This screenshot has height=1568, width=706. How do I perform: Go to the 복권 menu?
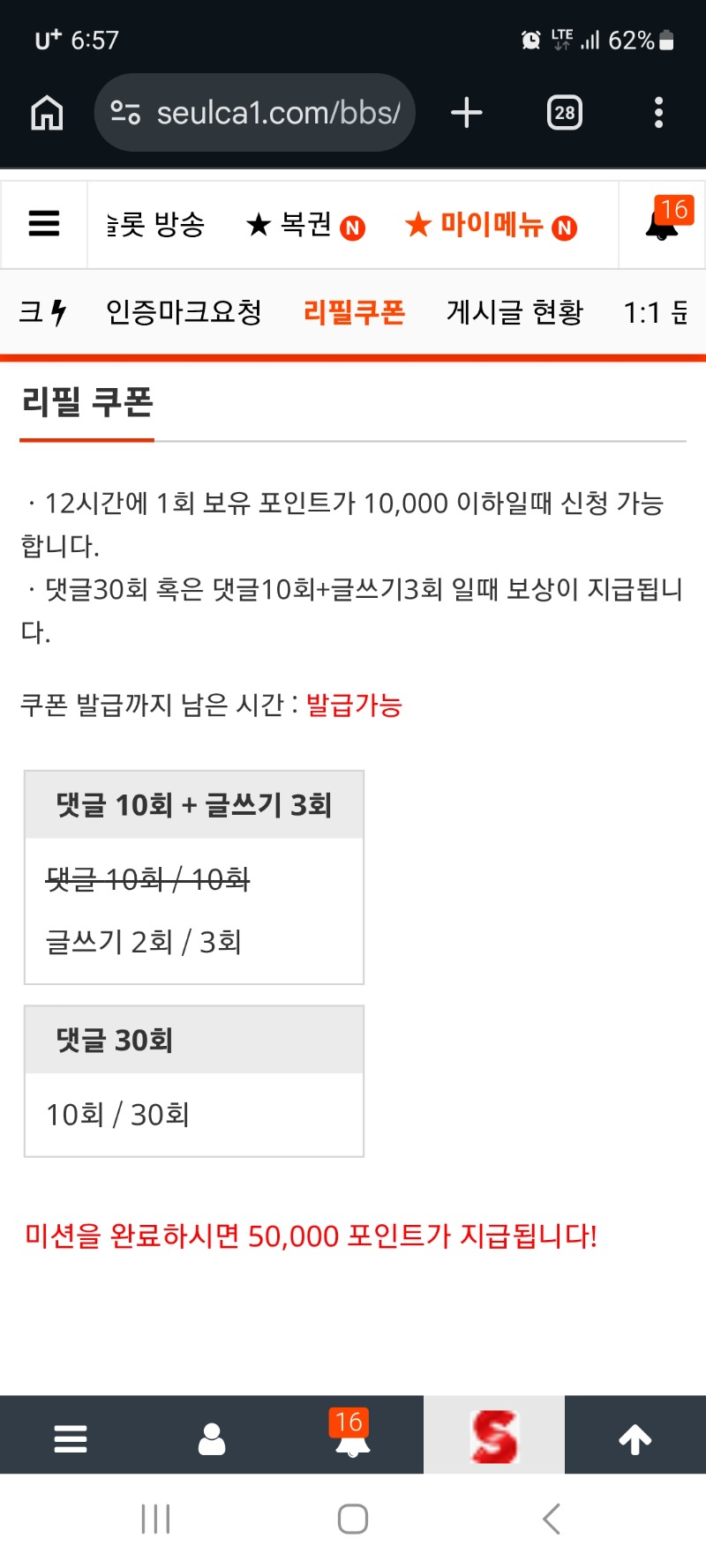click(304, 226)
